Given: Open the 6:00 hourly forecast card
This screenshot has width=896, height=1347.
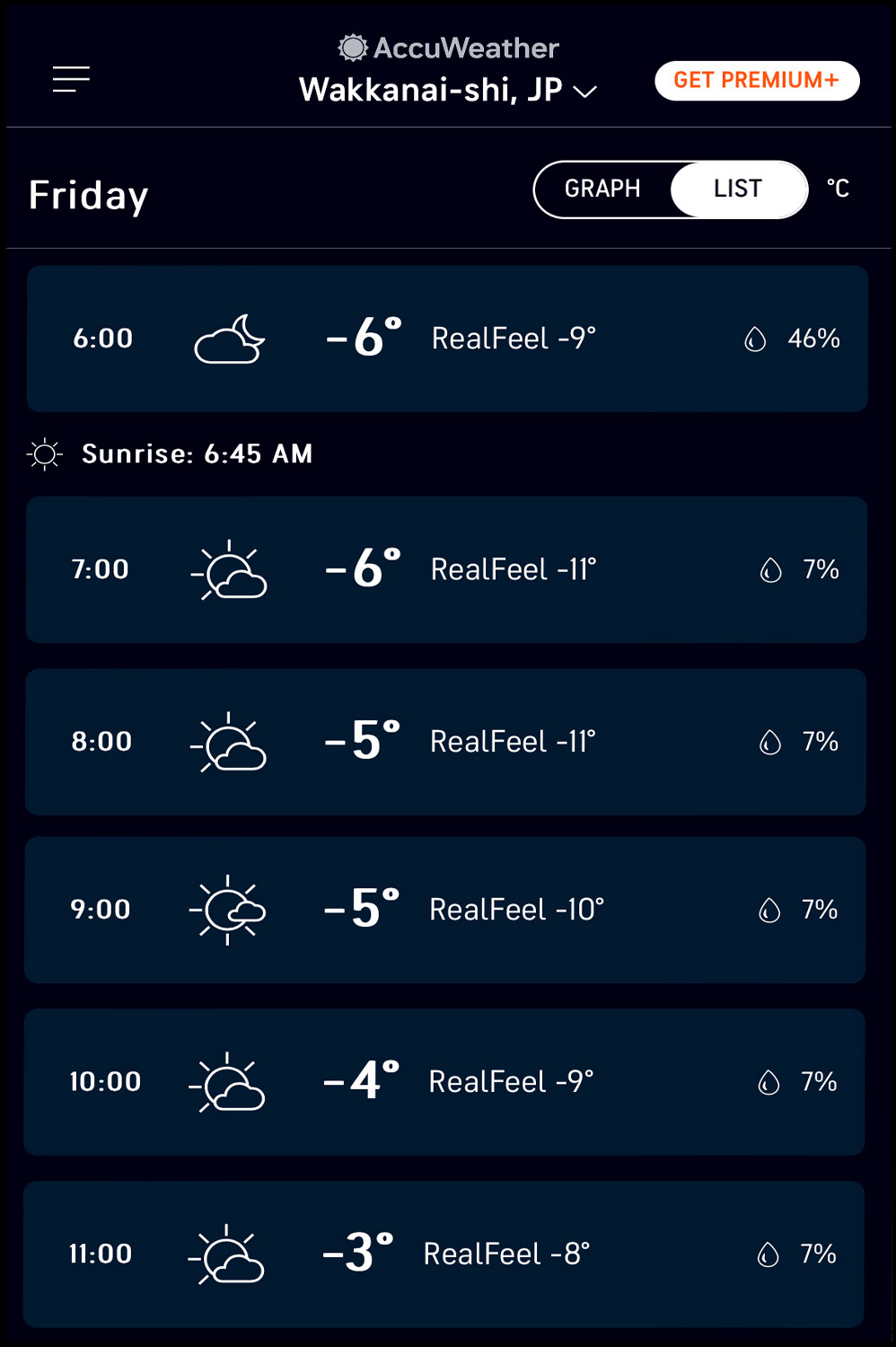Looking at the screenshot, I should 447,339.
